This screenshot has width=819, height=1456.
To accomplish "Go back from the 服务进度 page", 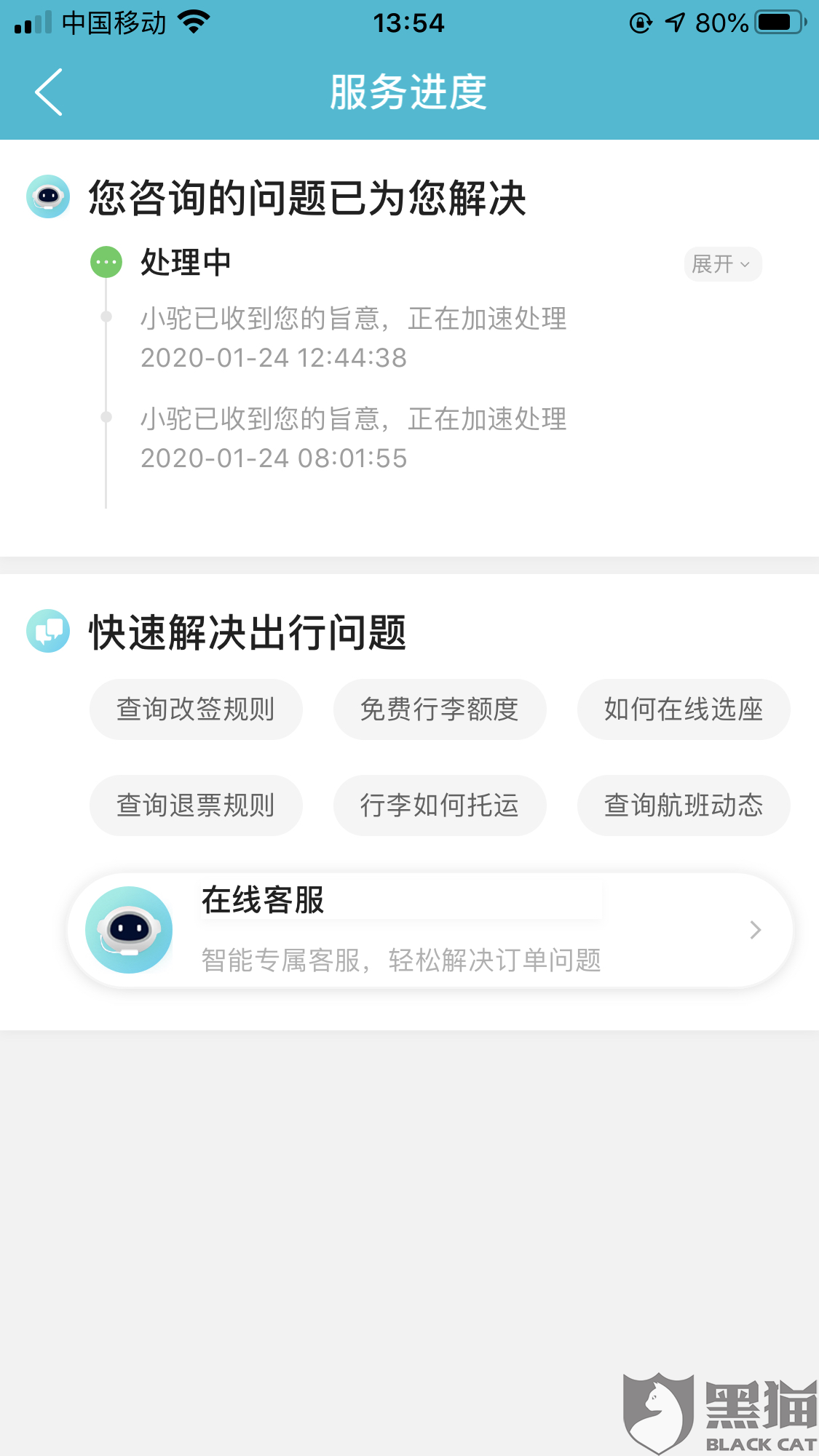I will tap(48, 92).
